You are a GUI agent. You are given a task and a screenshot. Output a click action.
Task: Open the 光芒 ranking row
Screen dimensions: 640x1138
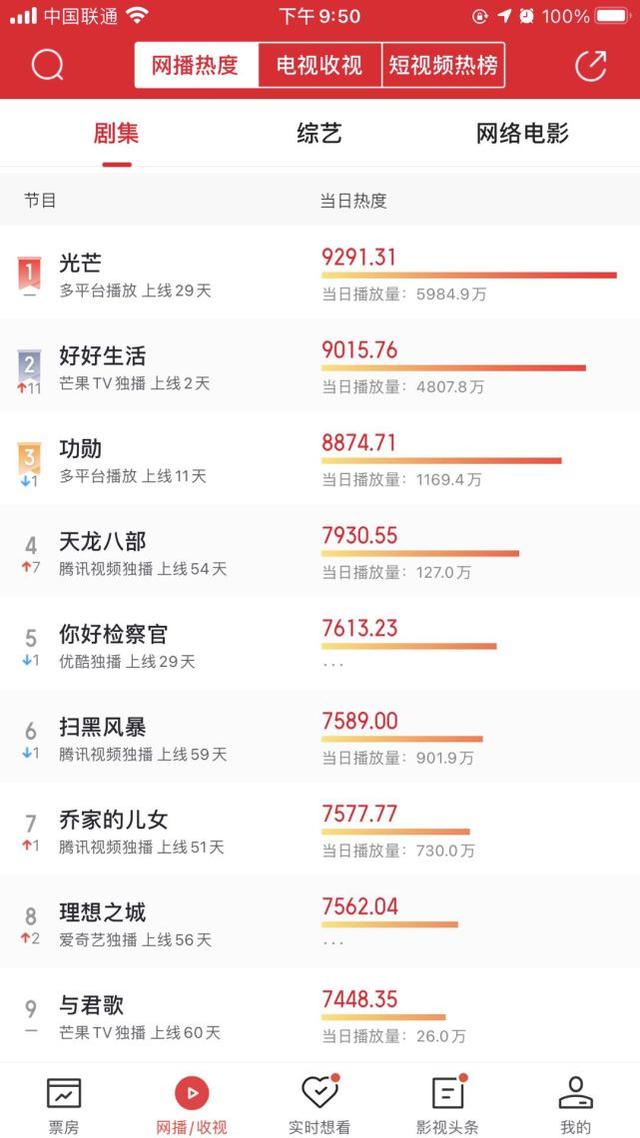(320, 271)
